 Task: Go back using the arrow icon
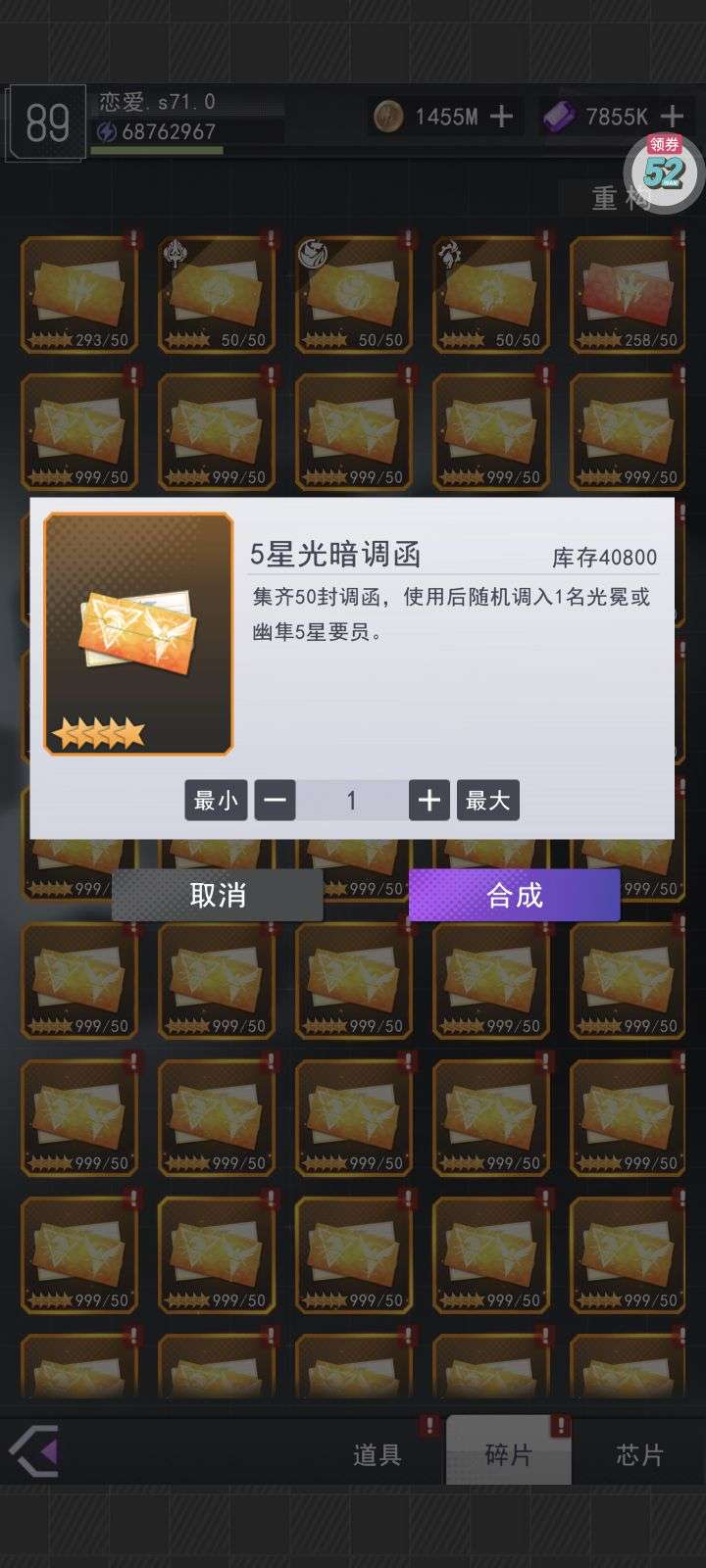point(35,1451)
